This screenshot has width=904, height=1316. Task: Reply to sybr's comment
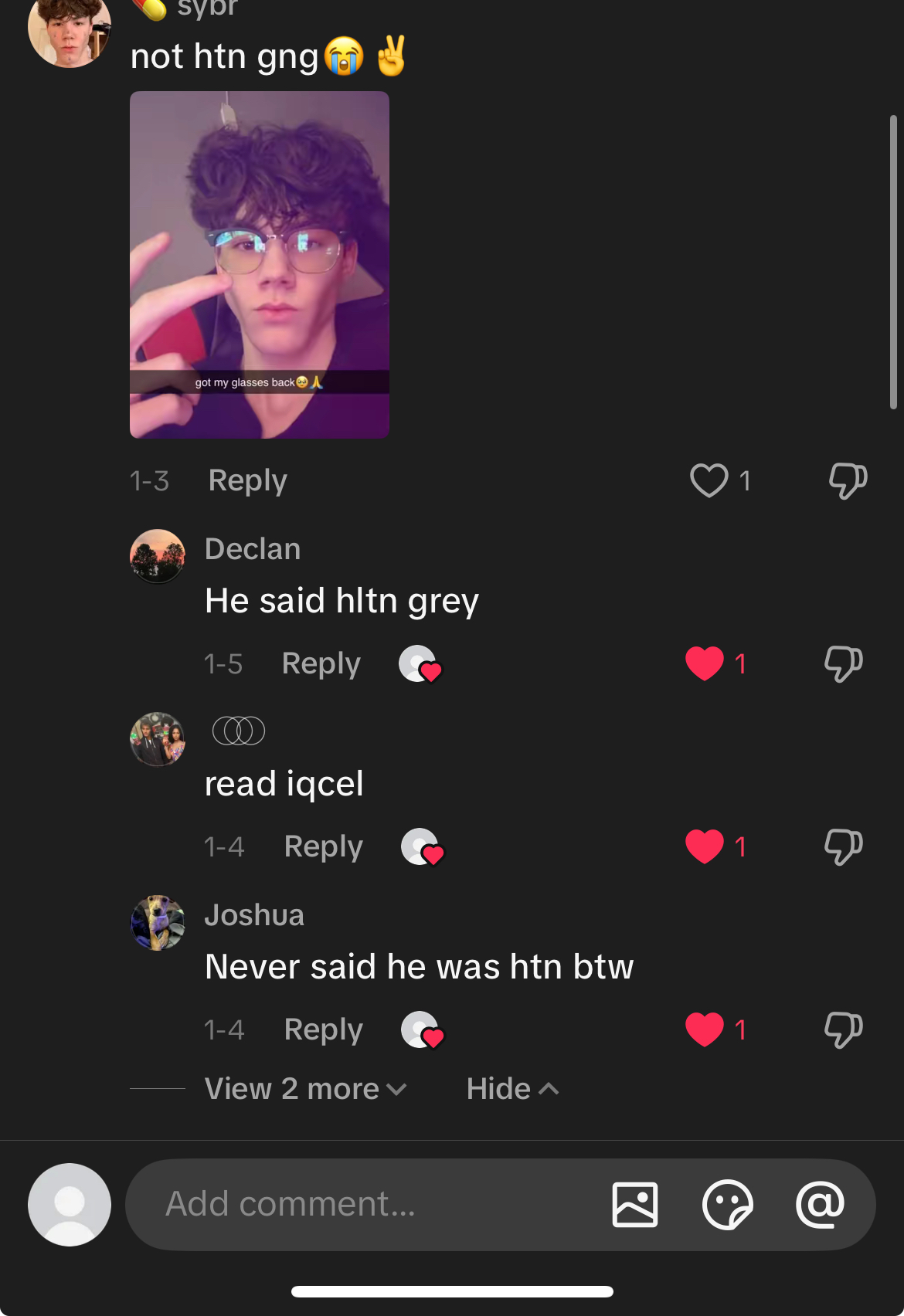(247, 480)
